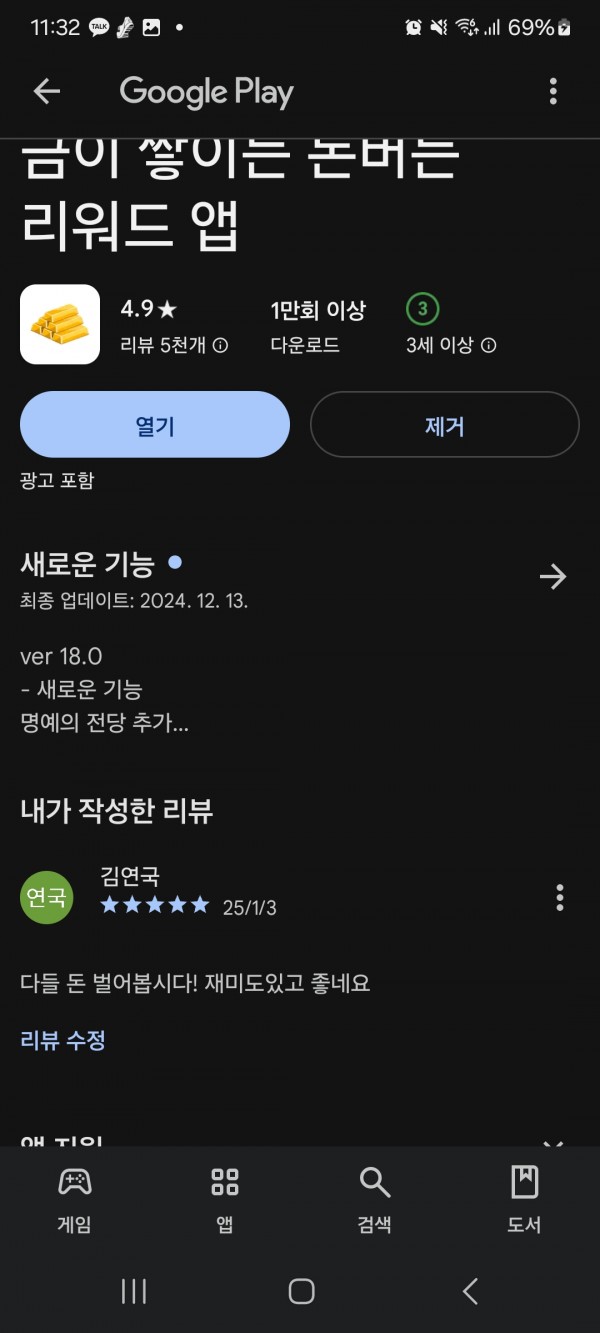Go back with the top-left arrow
This screenshot has height=1333, width=600.
pos(47,92)
